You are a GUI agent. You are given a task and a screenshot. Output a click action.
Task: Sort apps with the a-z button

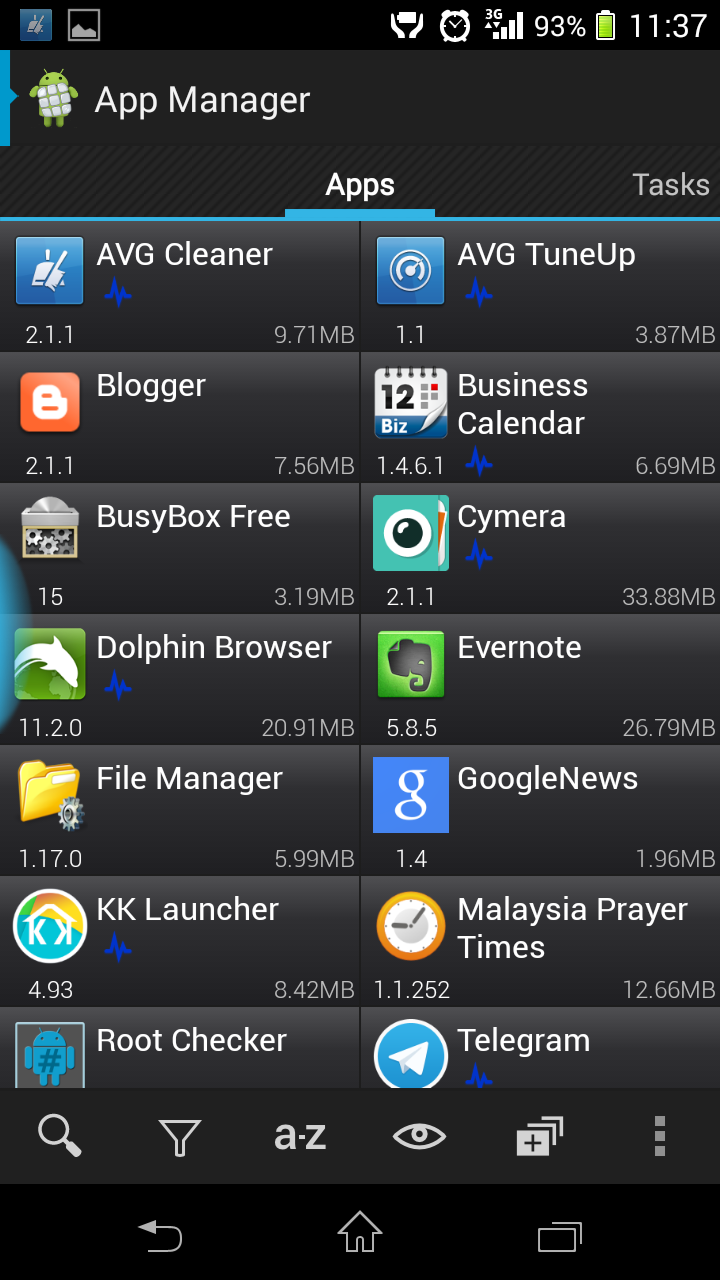[x=300, y=1136]
